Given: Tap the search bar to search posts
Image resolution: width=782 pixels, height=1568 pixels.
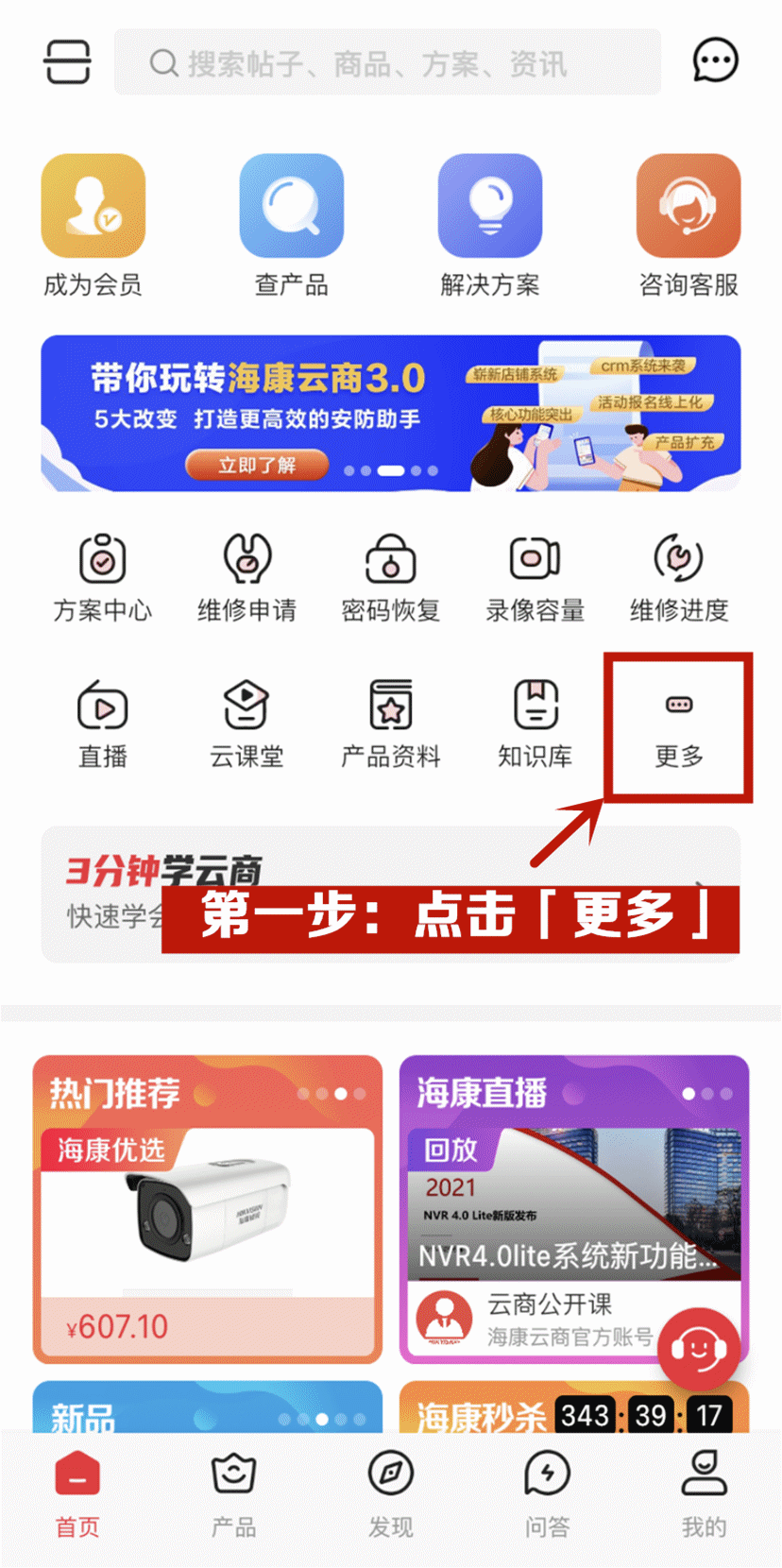Looking at the screenshot, I should (385, 62).
